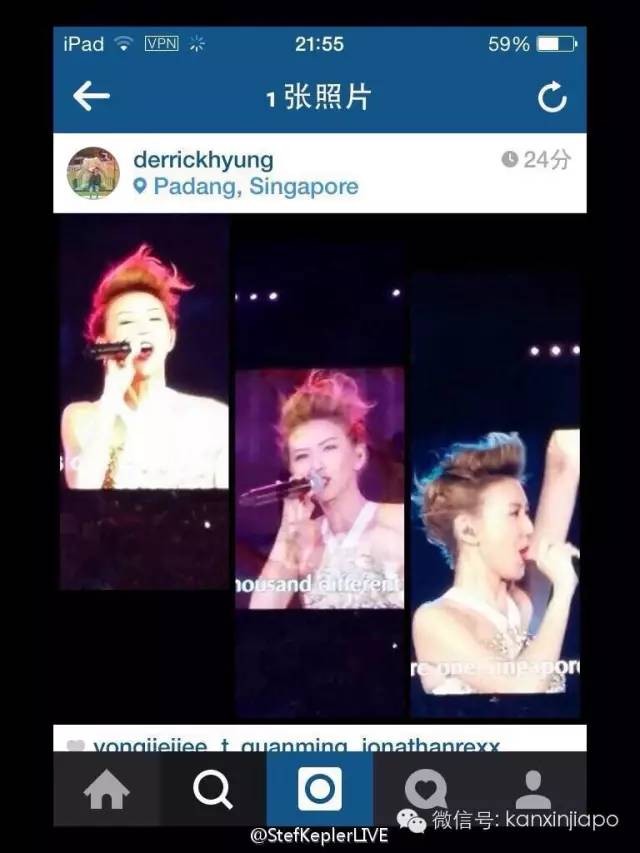640x853 pixels.
Task: Open the activity heart tab
Action: click(426, 790)
